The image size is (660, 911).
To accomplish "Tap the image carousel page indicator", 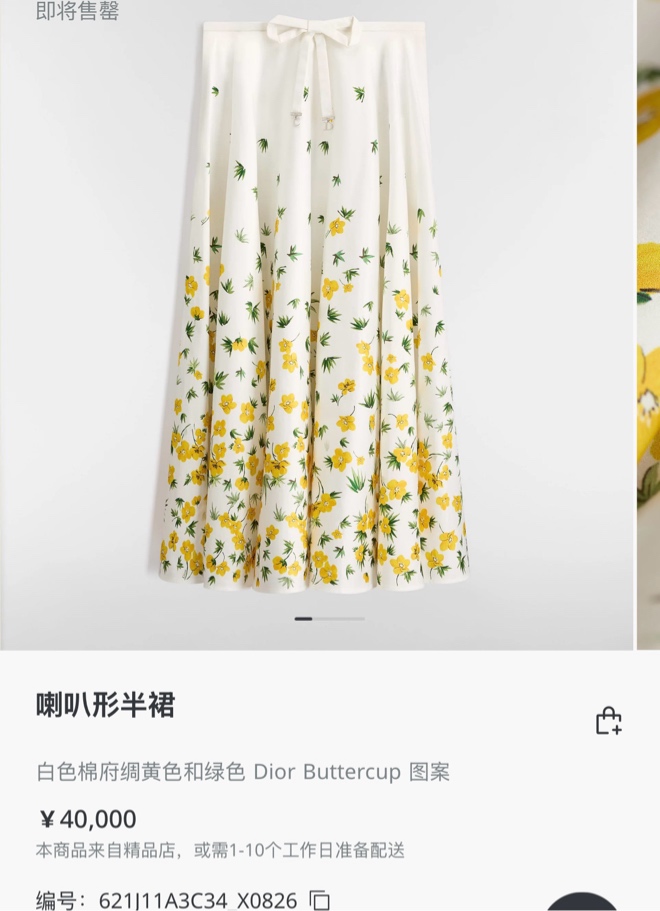I will click(x=329, y=619).
